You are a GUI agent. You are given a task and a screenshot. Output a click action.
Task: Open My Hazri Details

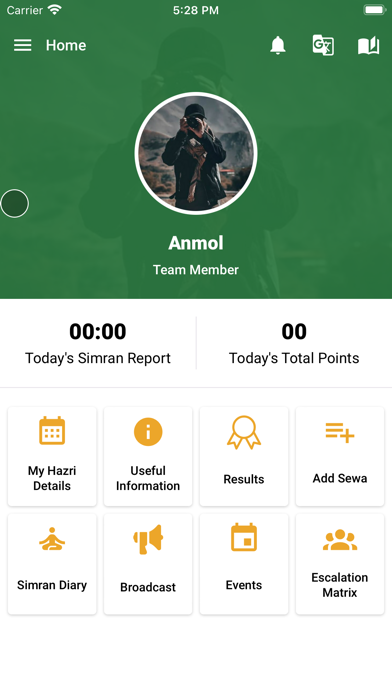tap(52, 456)
